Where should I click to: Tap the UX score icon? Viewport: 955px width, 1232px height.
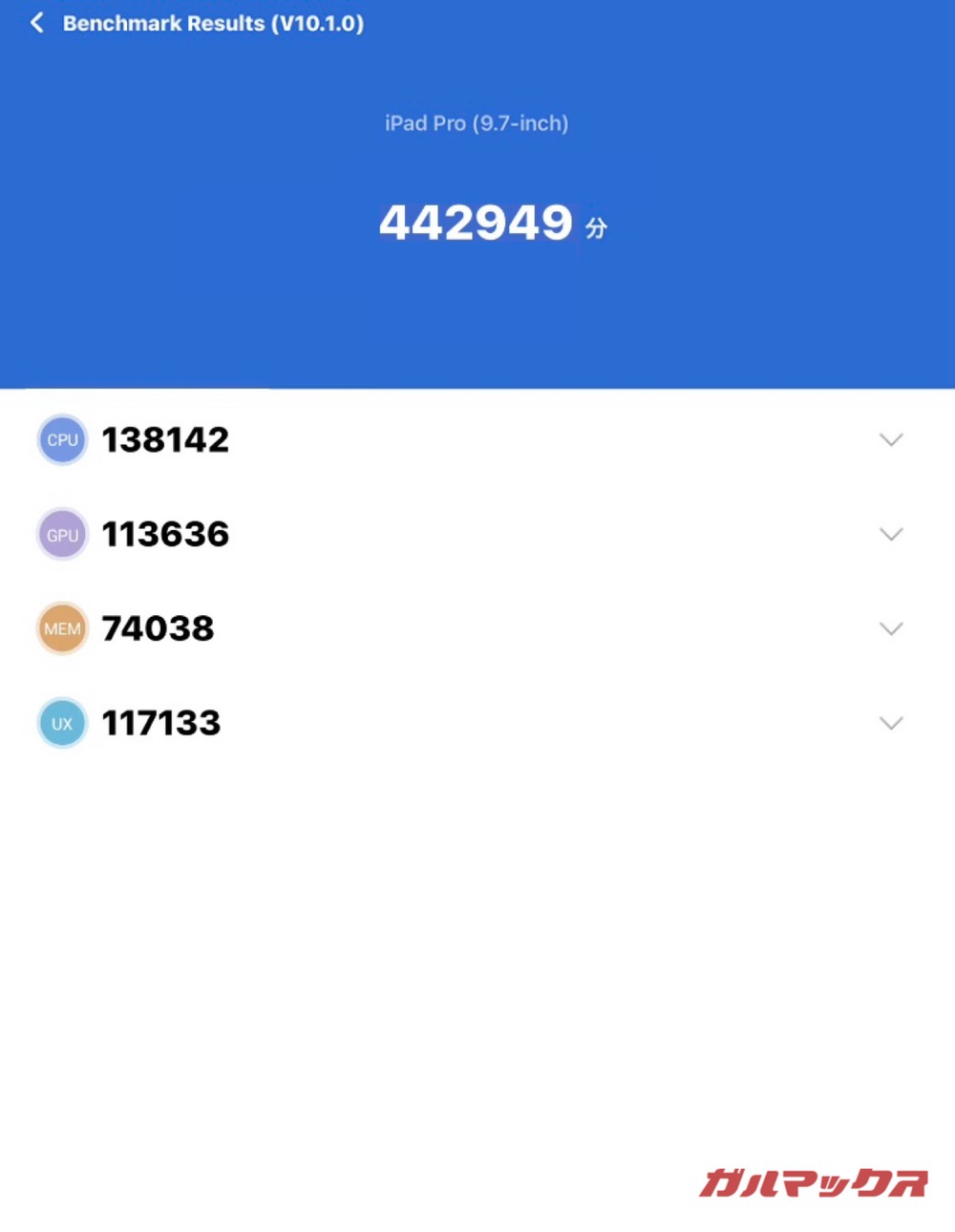(x=61, y=723)
